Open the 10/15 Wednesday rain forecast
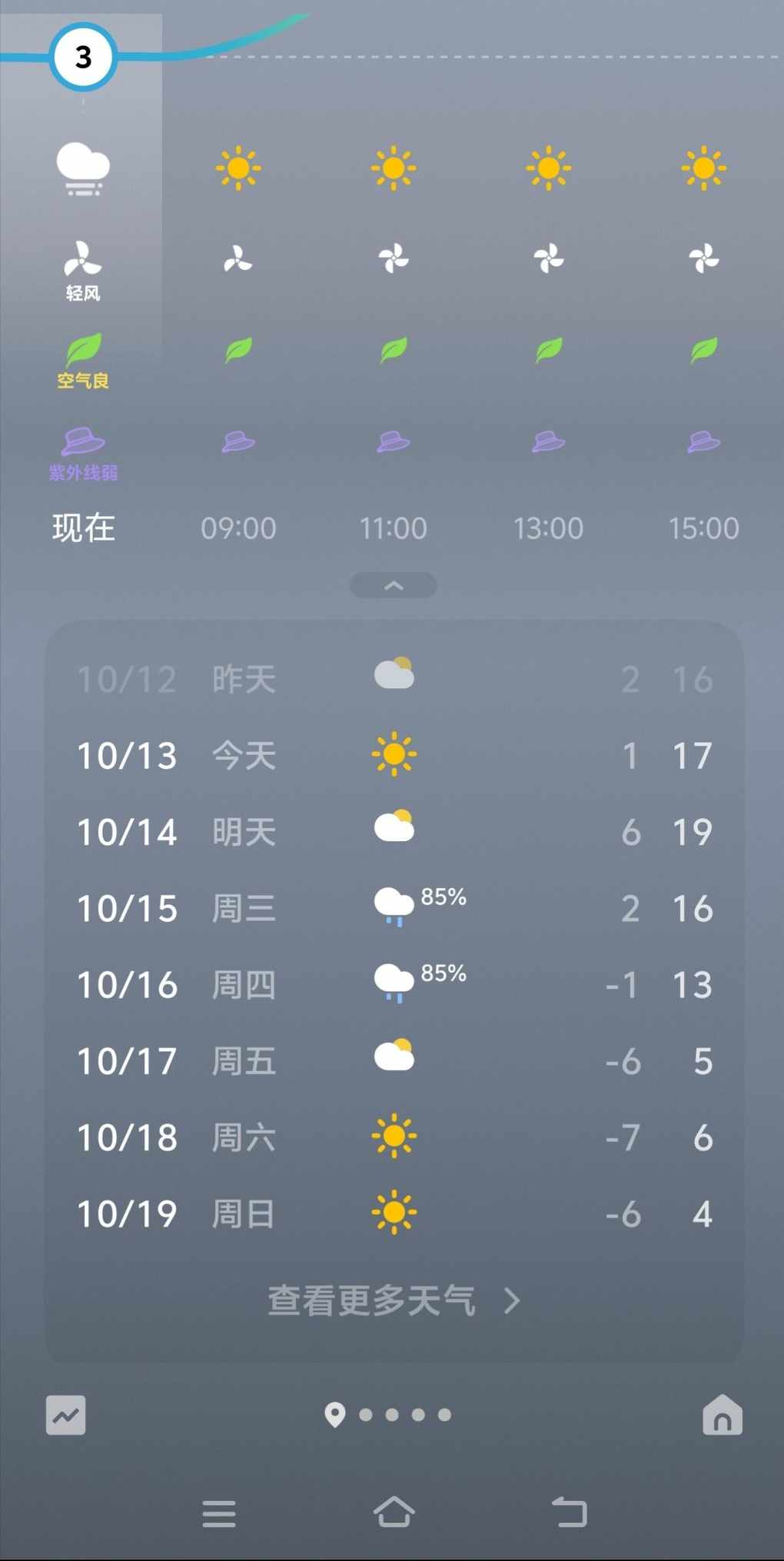The height and width of the screenshot is (1561, 784). click(394, 908)
